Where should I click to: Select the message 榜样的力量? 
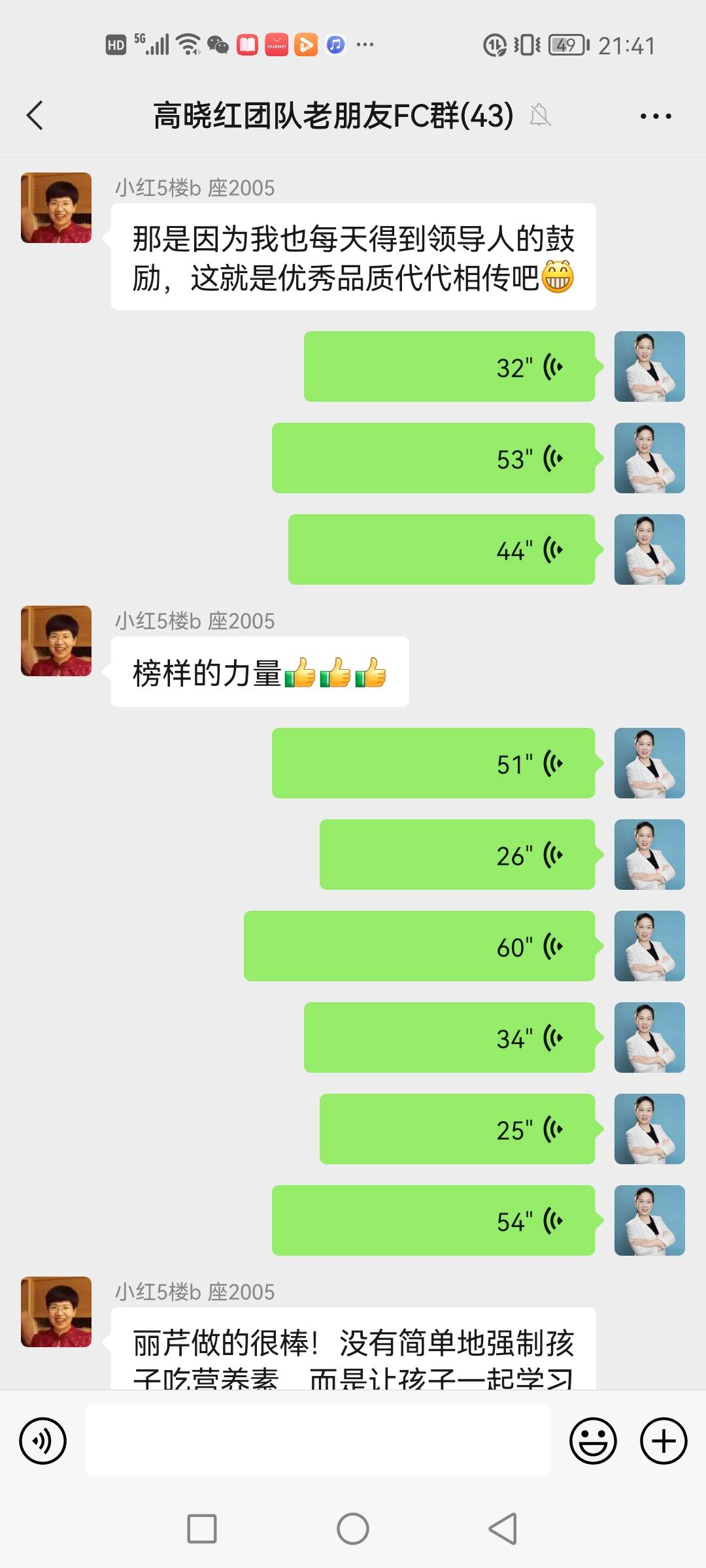(257, 674)
